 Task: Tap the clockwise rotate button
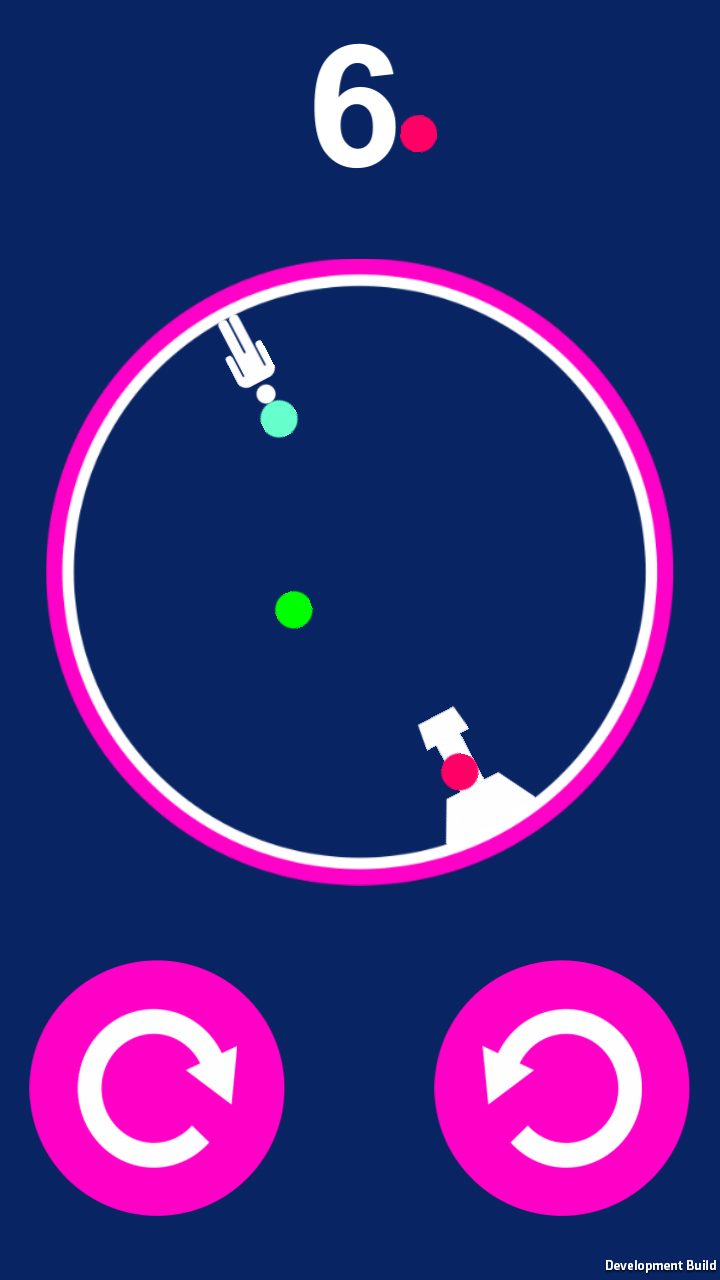[157, 1088]
